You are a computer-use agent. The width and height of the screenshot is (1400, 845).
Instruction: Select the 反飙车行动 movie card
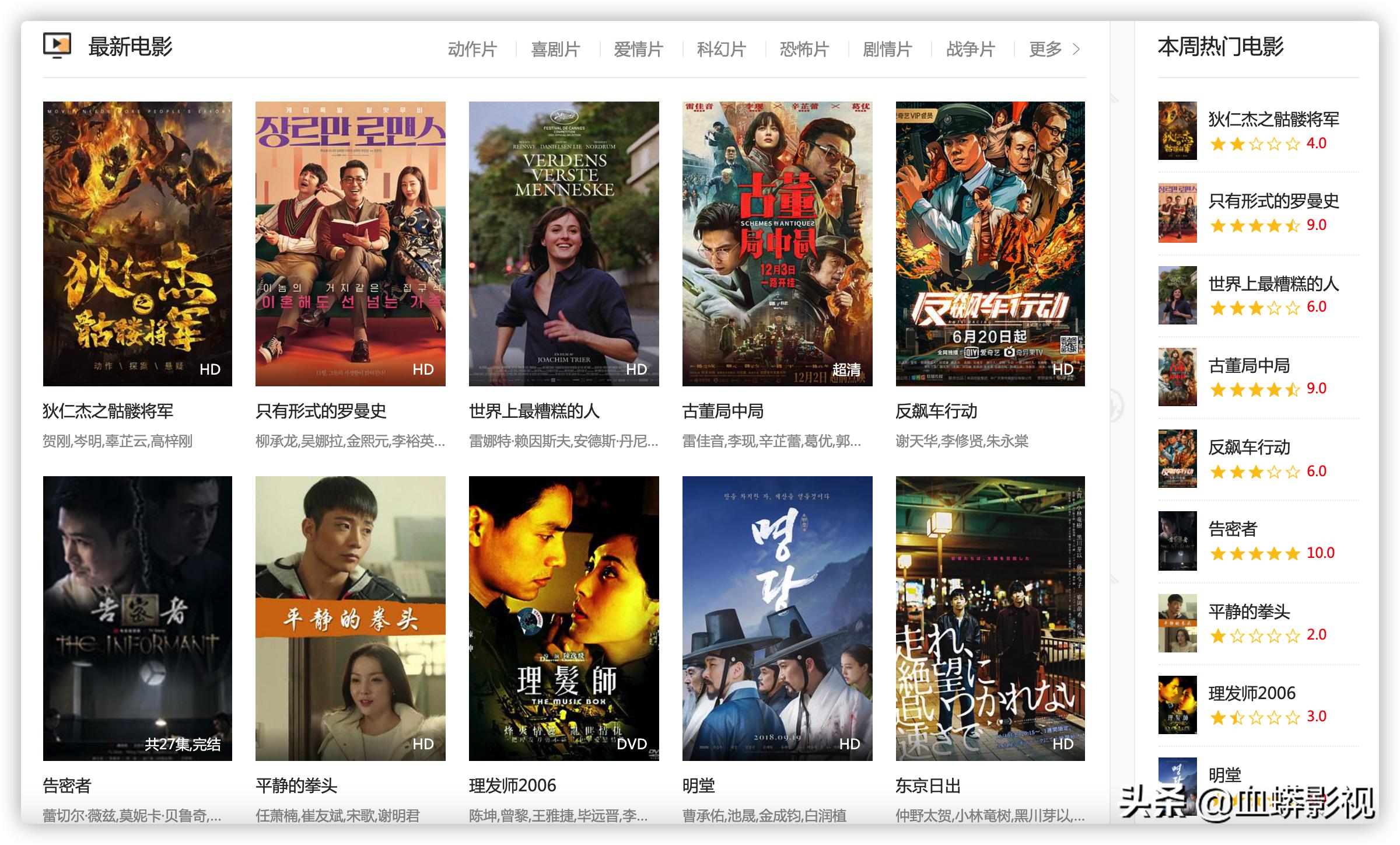tap(990, 243)
